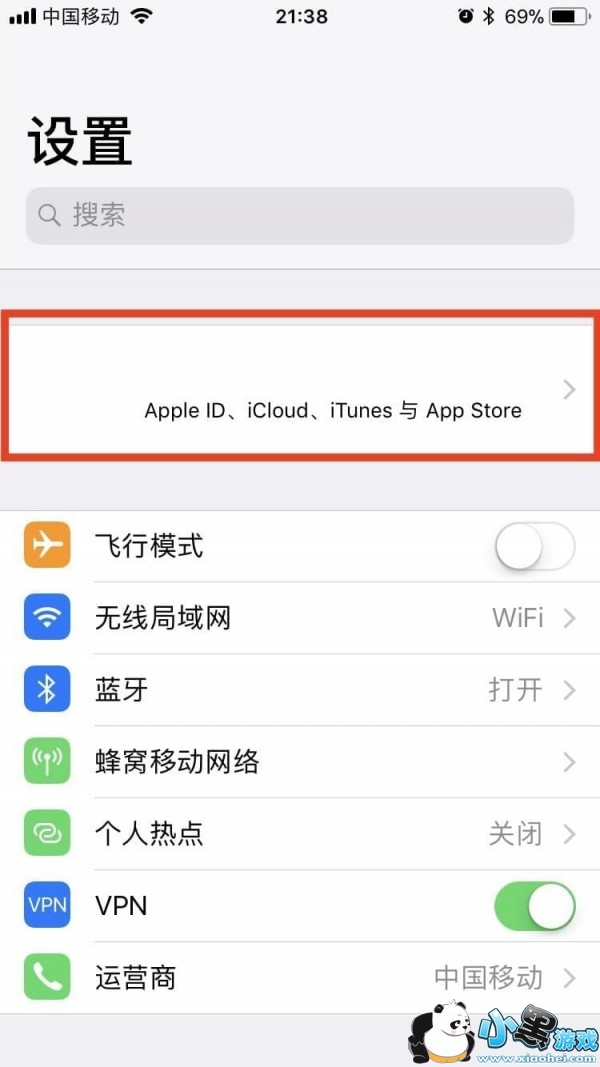Open 蜂窝移动网络 settings
Image resolution: width=600 pixels, height=1067 pixels.
(300, 762)
